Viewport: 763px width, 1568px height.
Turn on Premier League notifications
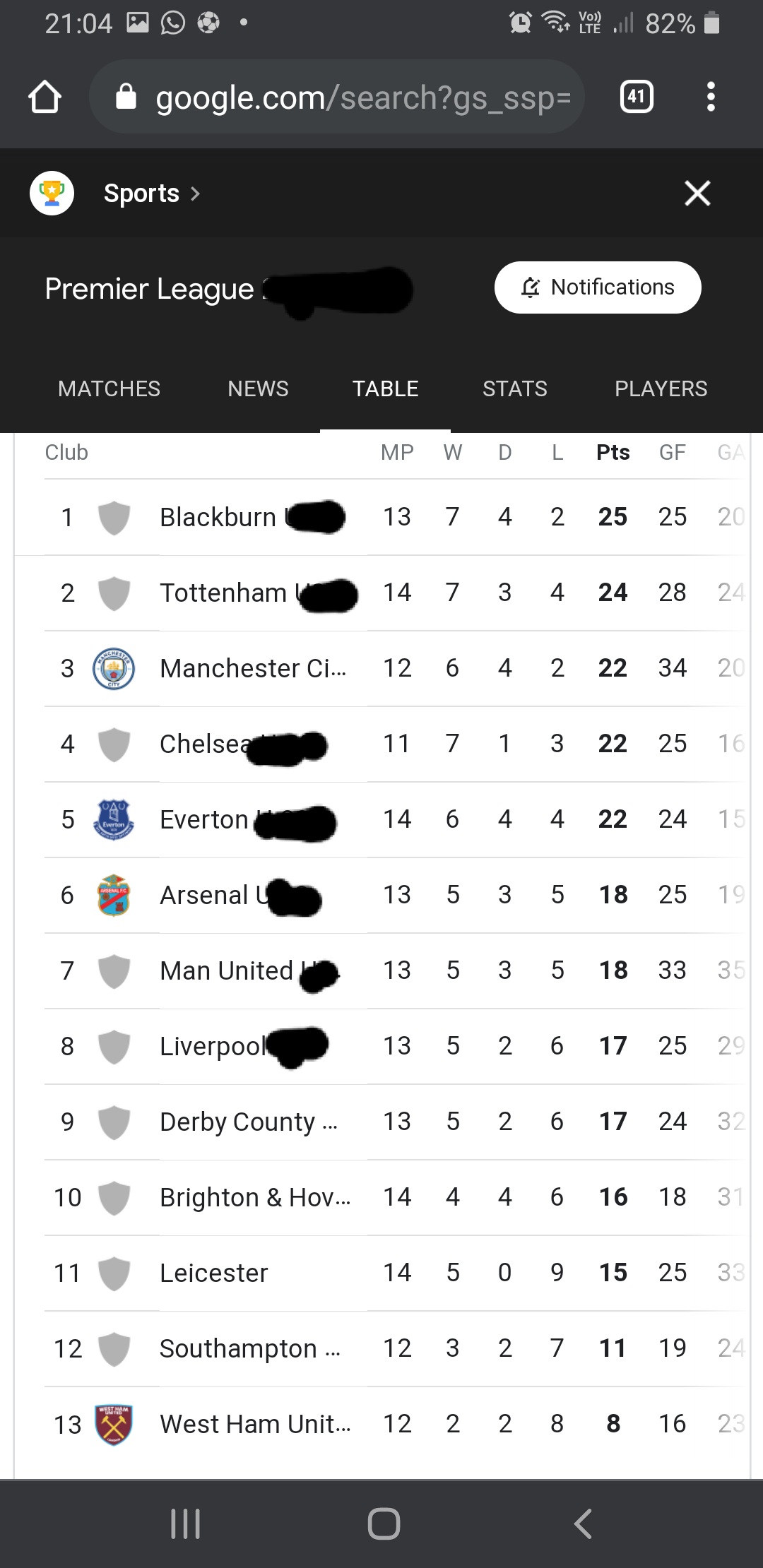tap(598, 287)
